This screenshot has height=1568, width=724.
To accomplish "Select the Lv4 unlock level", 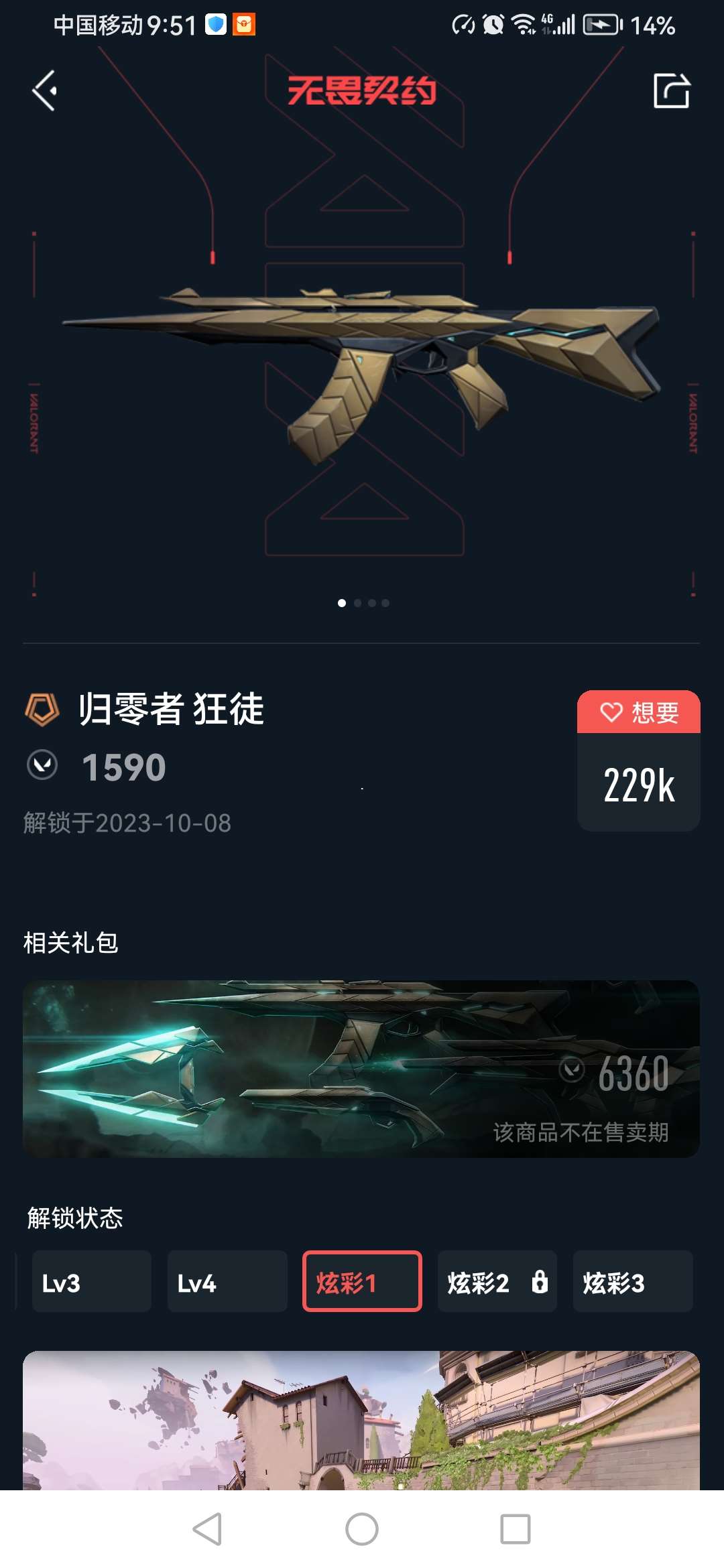I will tap(227, 1281).
